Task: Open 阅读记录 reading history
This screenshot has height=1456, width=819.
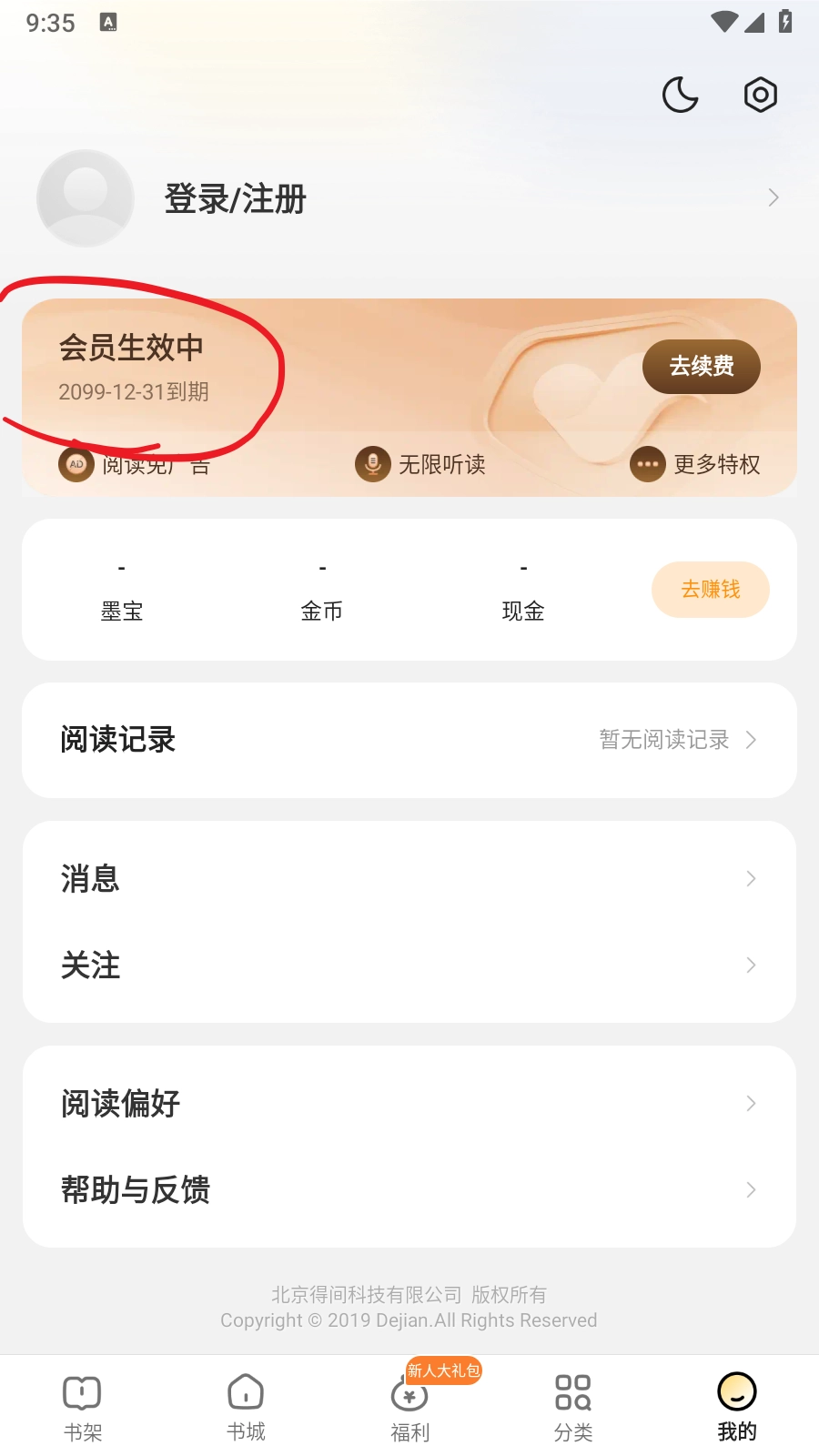Action: (409, 740)
